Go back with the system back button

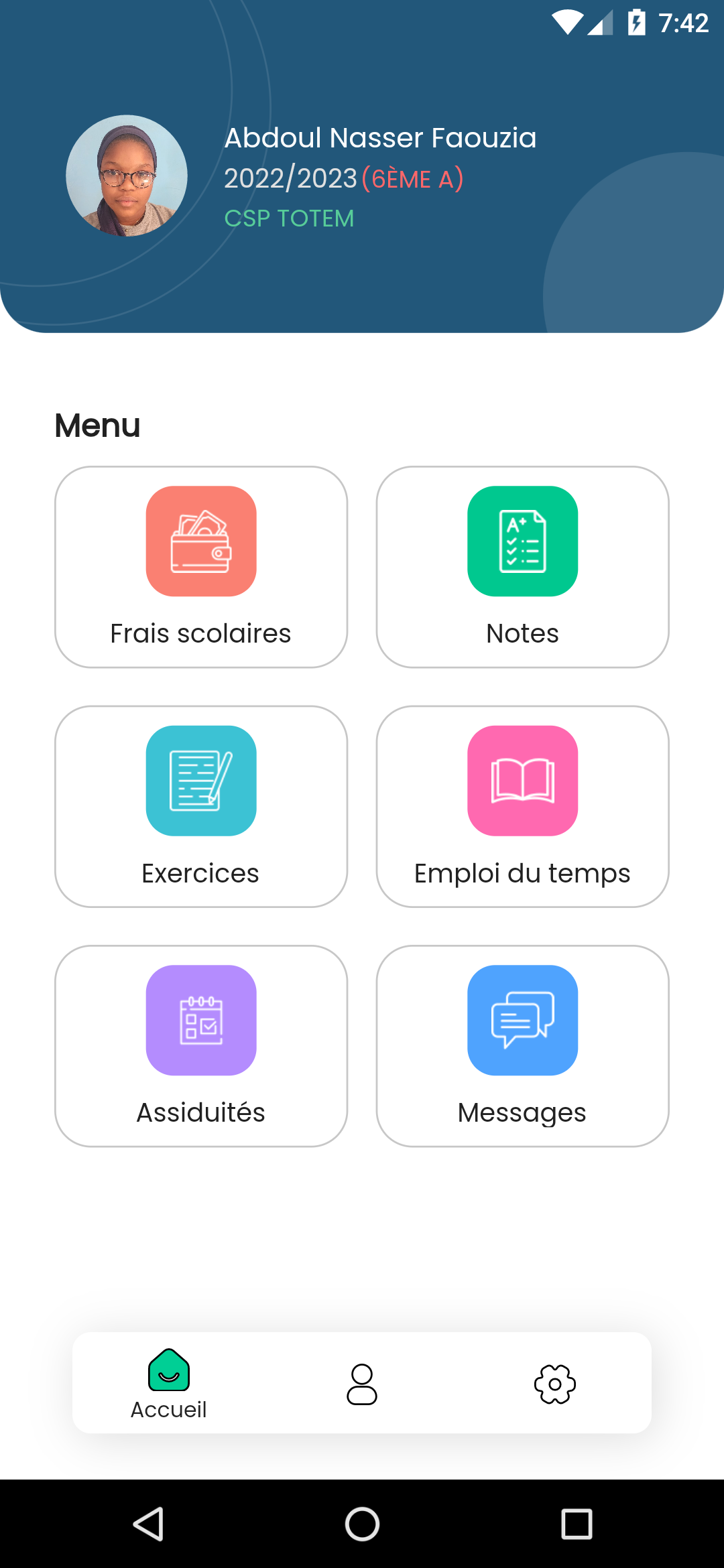[x=149, y=1524]
